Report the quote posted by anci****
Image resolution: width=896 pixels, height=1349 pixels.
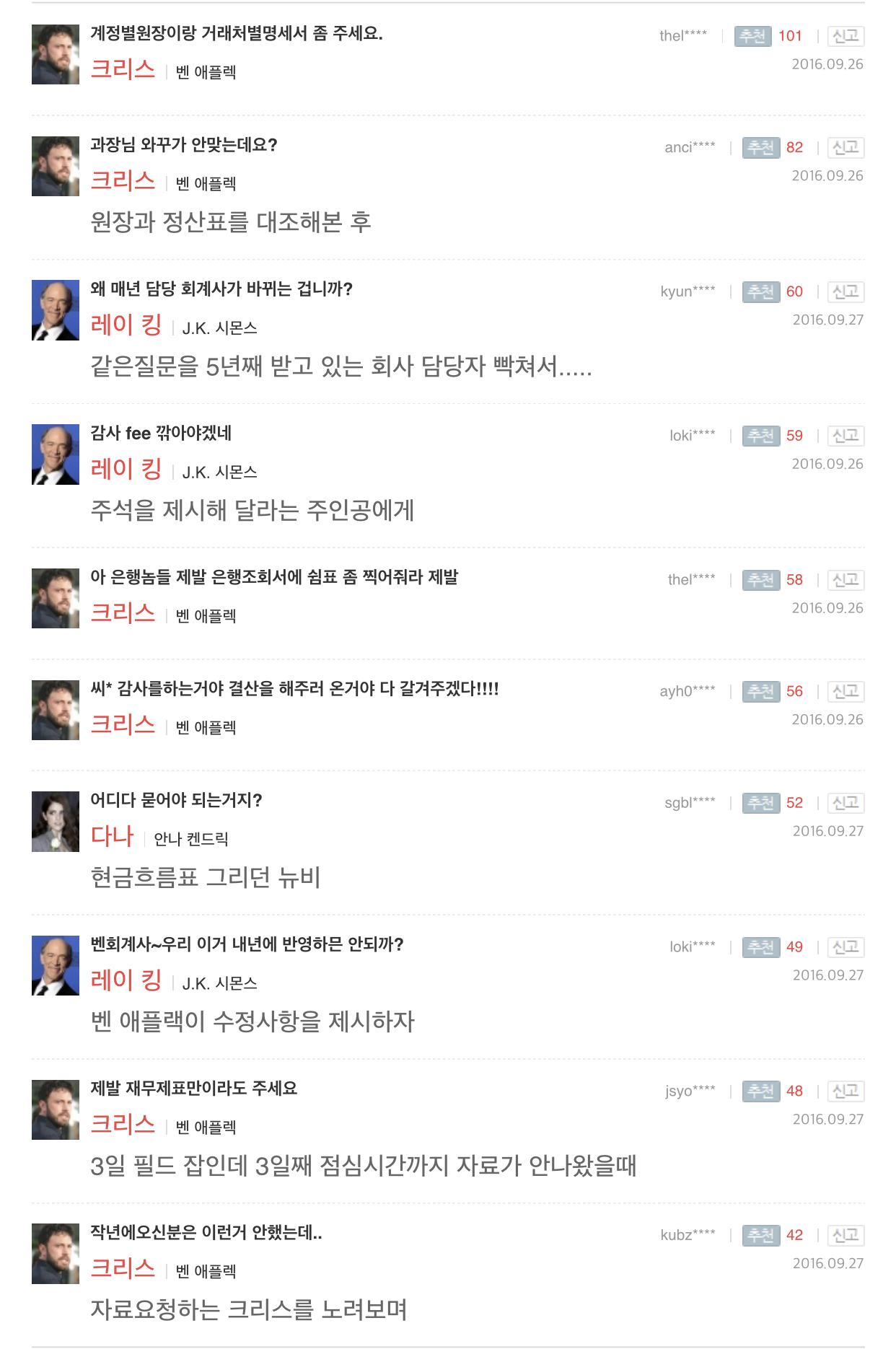846,148
